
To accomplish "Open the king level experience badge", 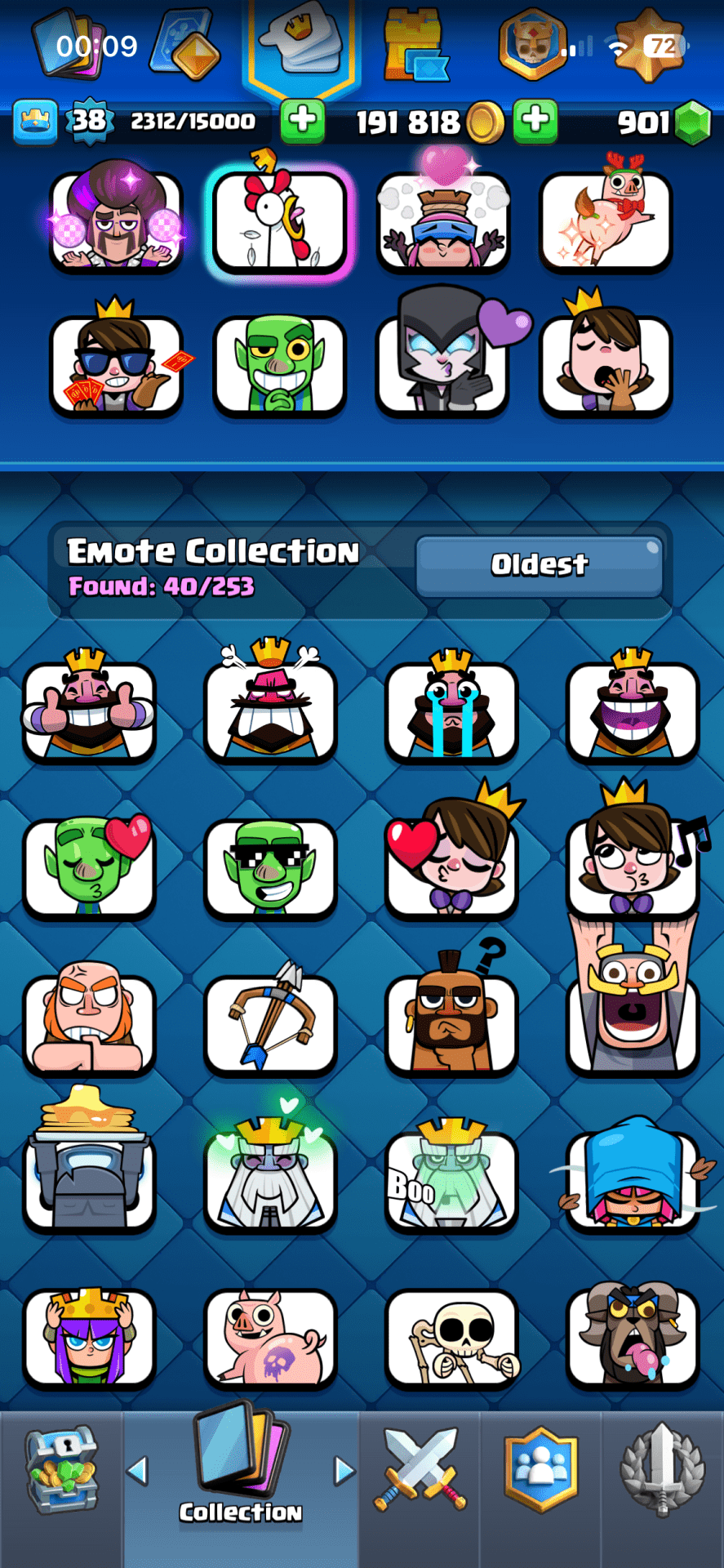I will pyautogui.click(x=89, y=121).
